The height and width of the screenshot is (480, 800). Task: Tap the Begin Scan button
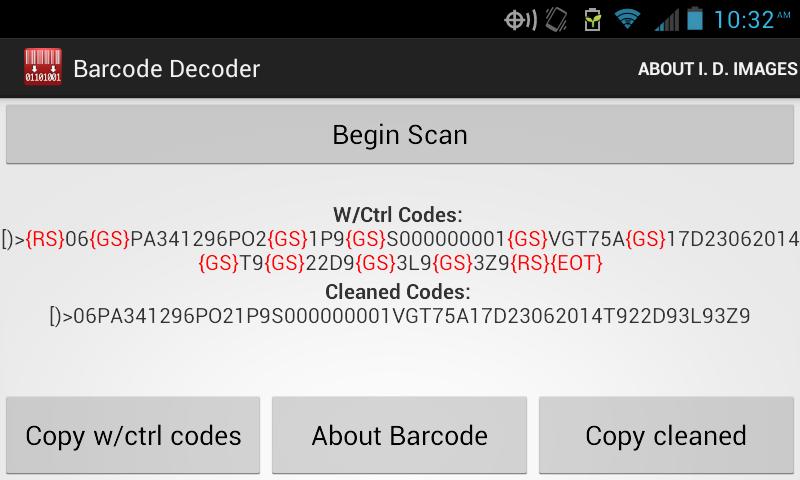pyautogui.click(x=400, y=134)
